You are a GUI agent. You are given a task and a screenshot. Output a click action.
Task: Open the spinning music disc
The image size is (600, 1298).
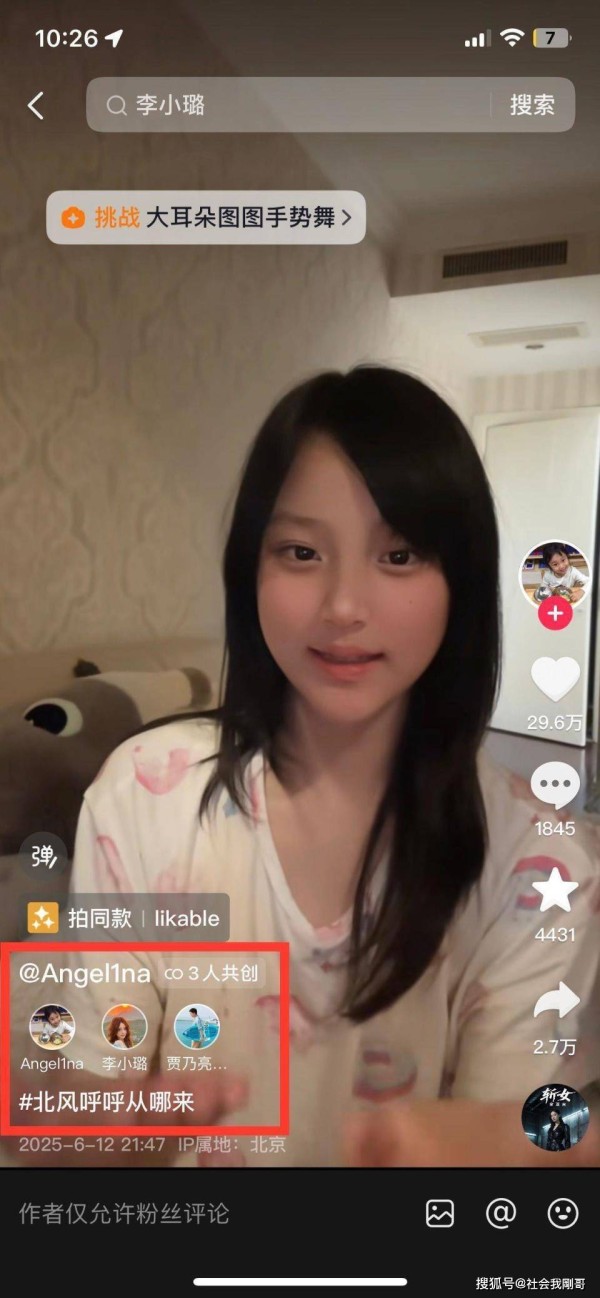(x=555, y=1117)
